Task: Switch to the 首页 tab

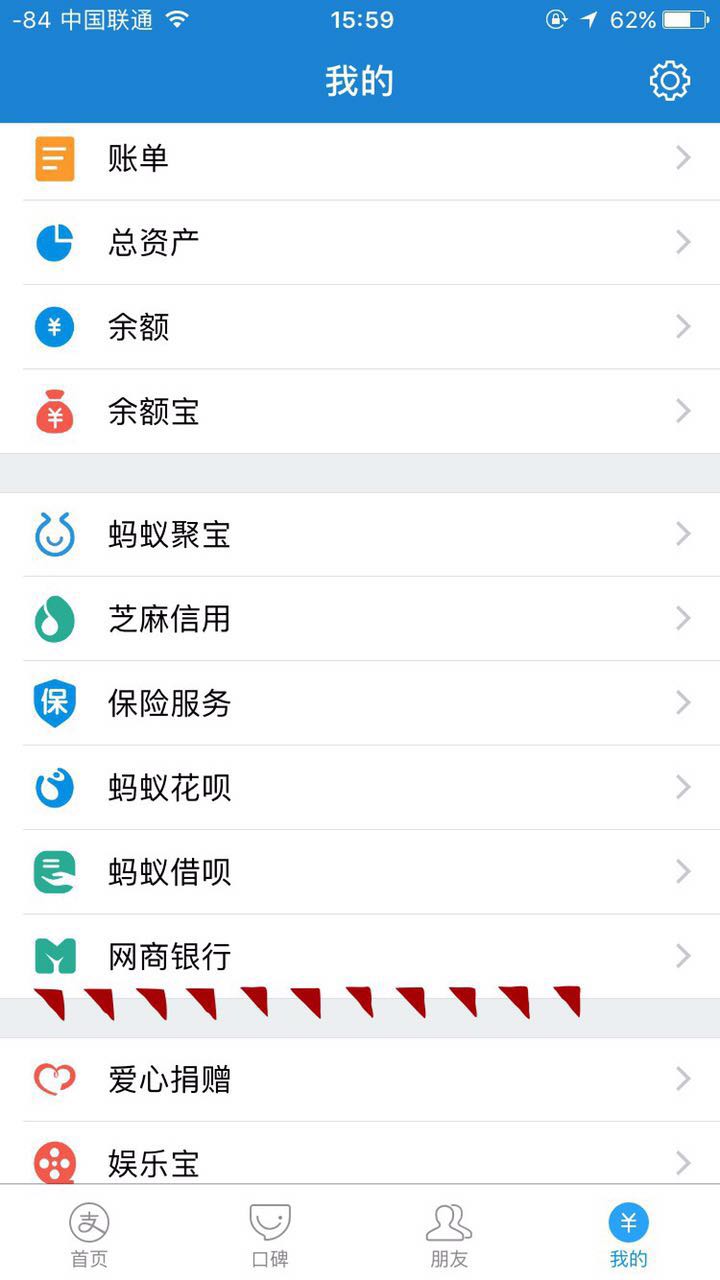Action: [89, 1232]
